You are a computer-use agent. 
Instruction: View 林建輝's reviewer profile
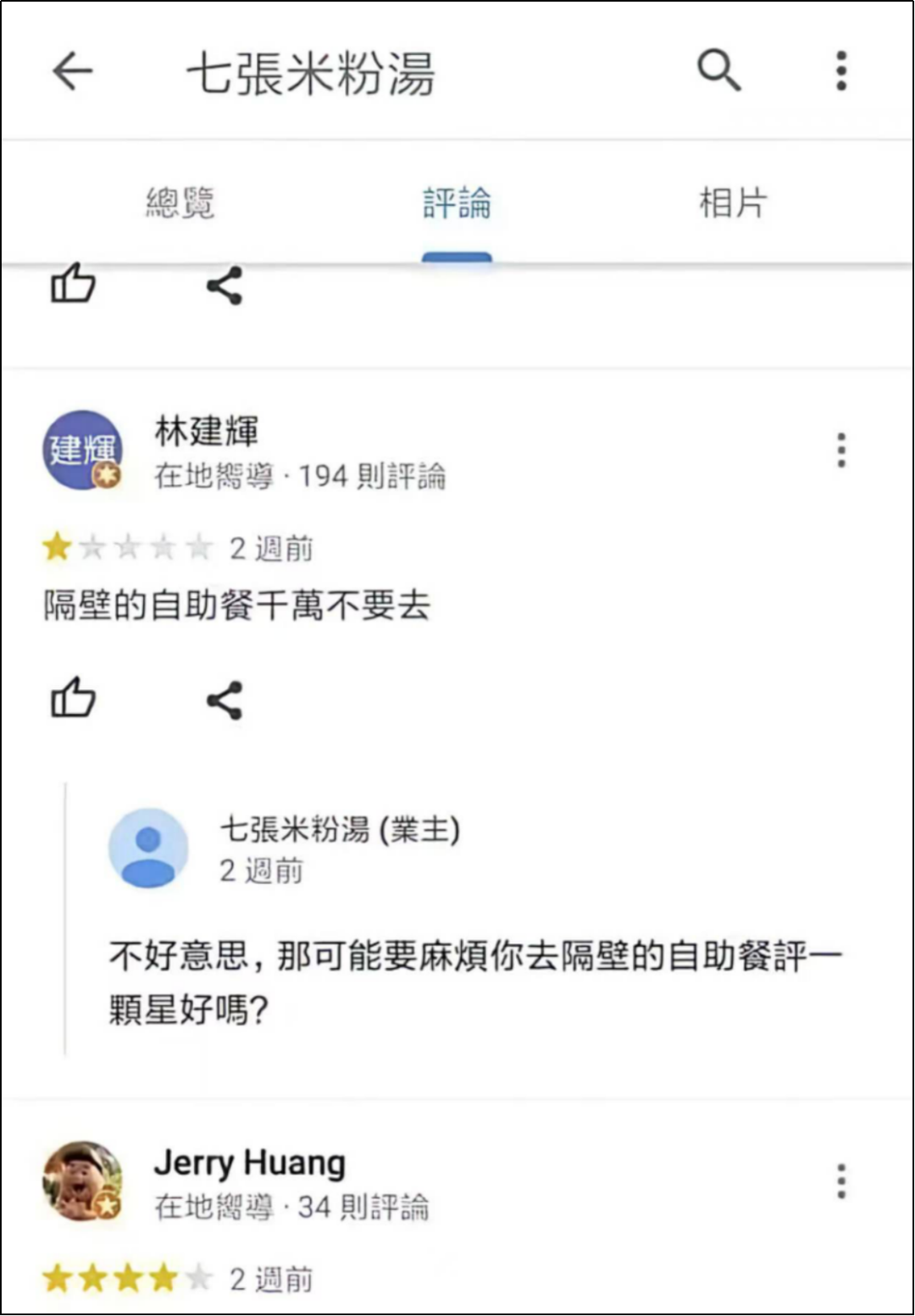pos(82,450)
